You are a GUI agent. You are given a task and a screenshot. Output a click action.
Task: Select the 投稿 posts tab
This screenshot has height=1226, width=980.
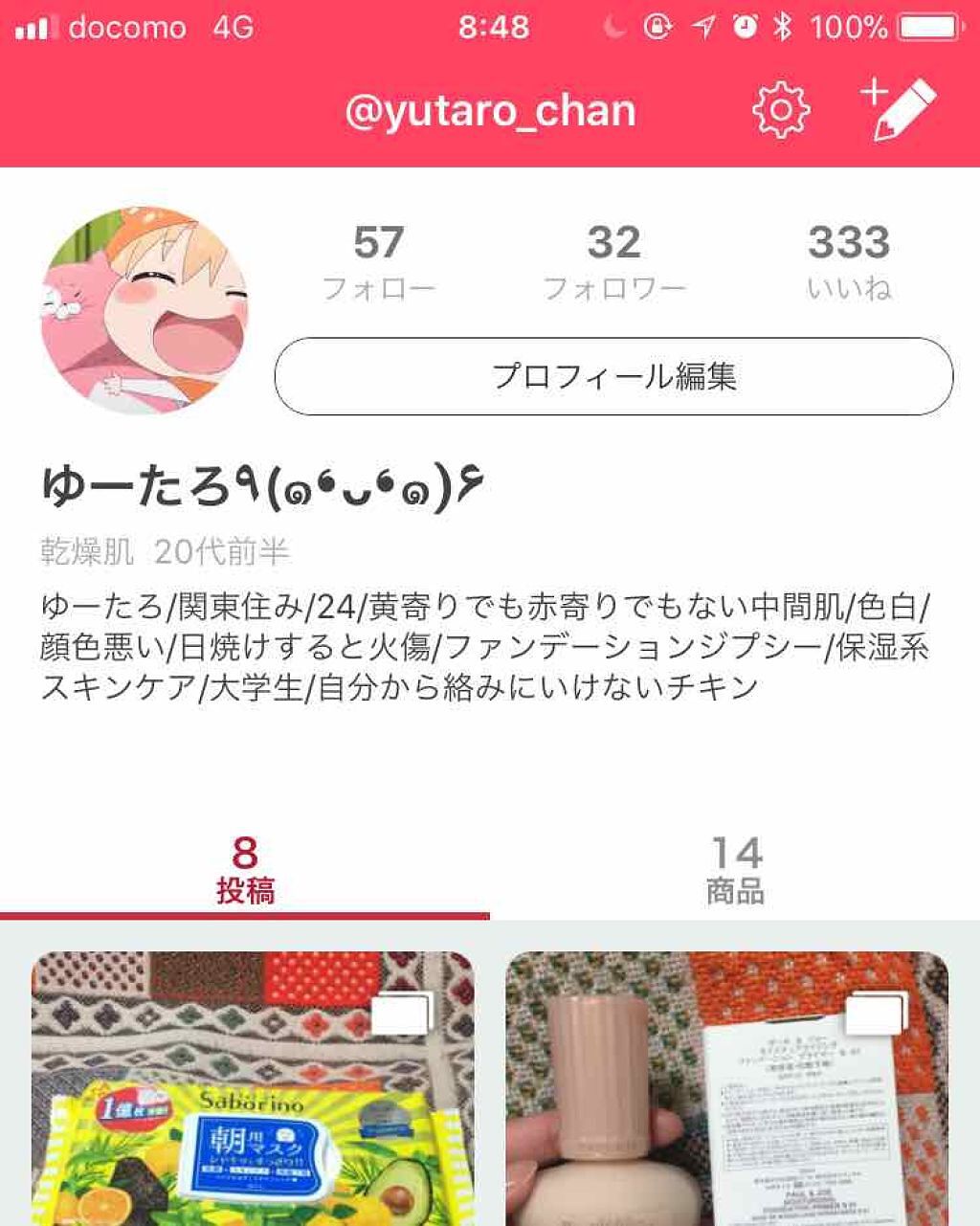click(245, 867)
